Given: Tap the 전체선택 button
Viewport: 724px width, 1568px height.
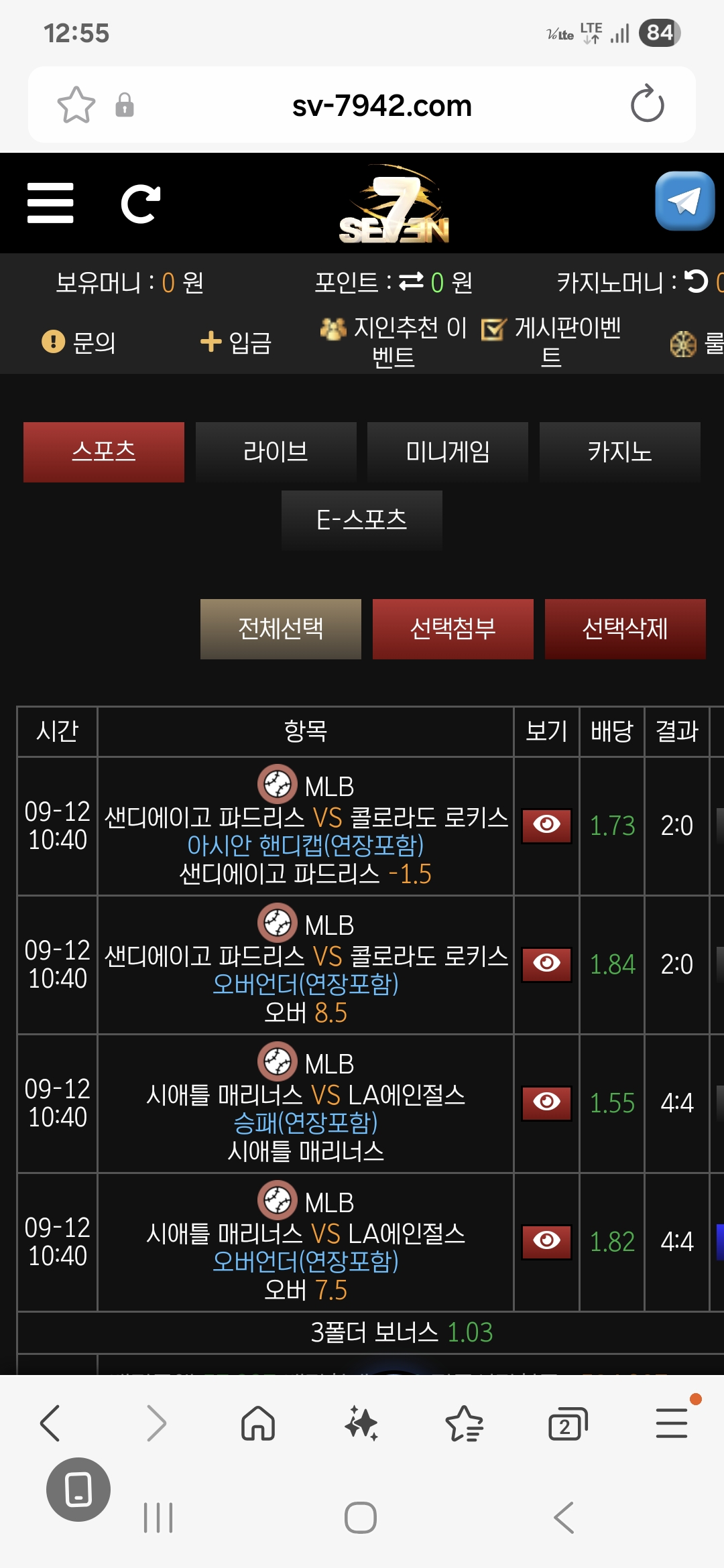Looking at the screenshot, I should click(x=281, y=629).
